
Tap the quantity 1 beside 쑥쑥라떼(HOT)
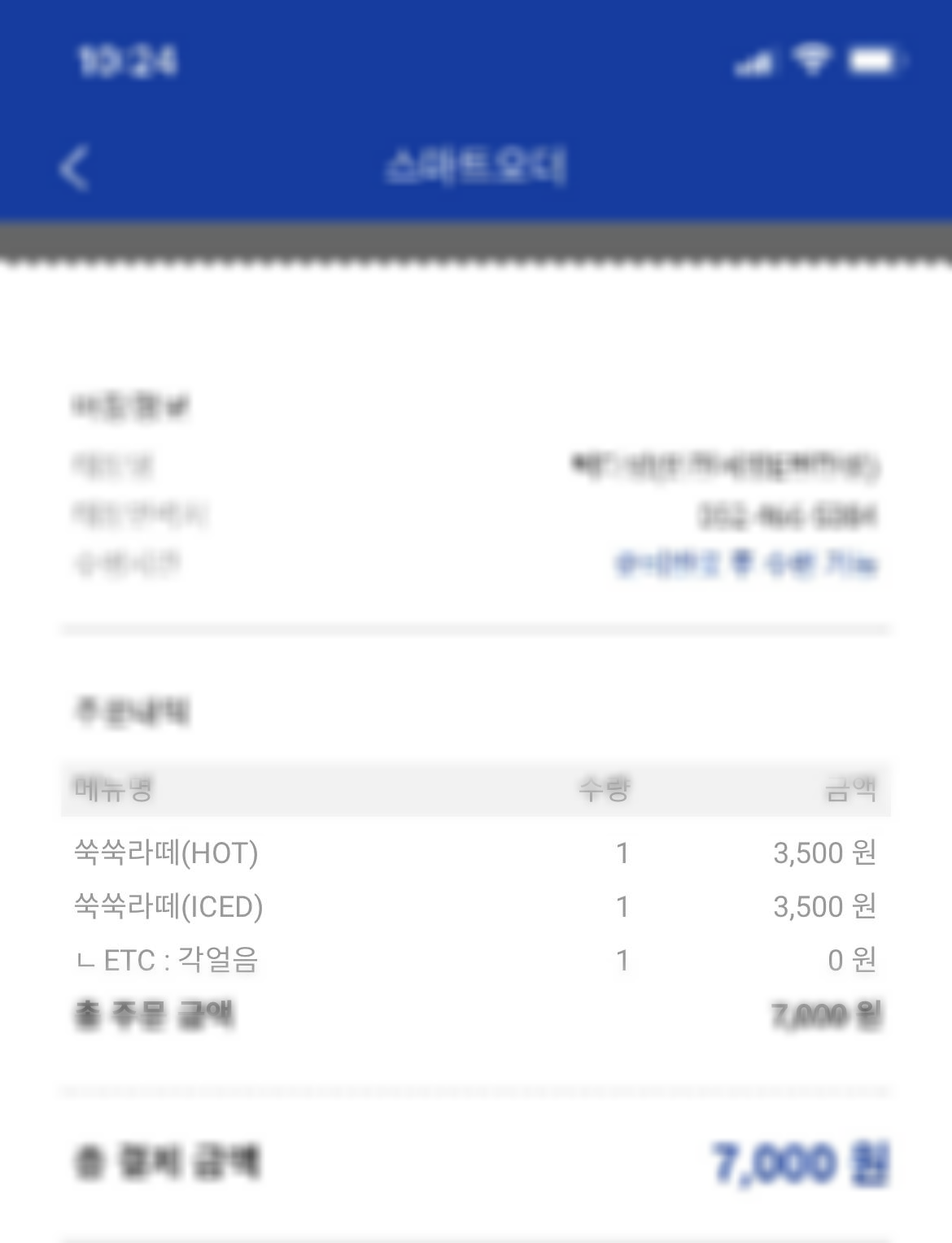pos(622,853)
